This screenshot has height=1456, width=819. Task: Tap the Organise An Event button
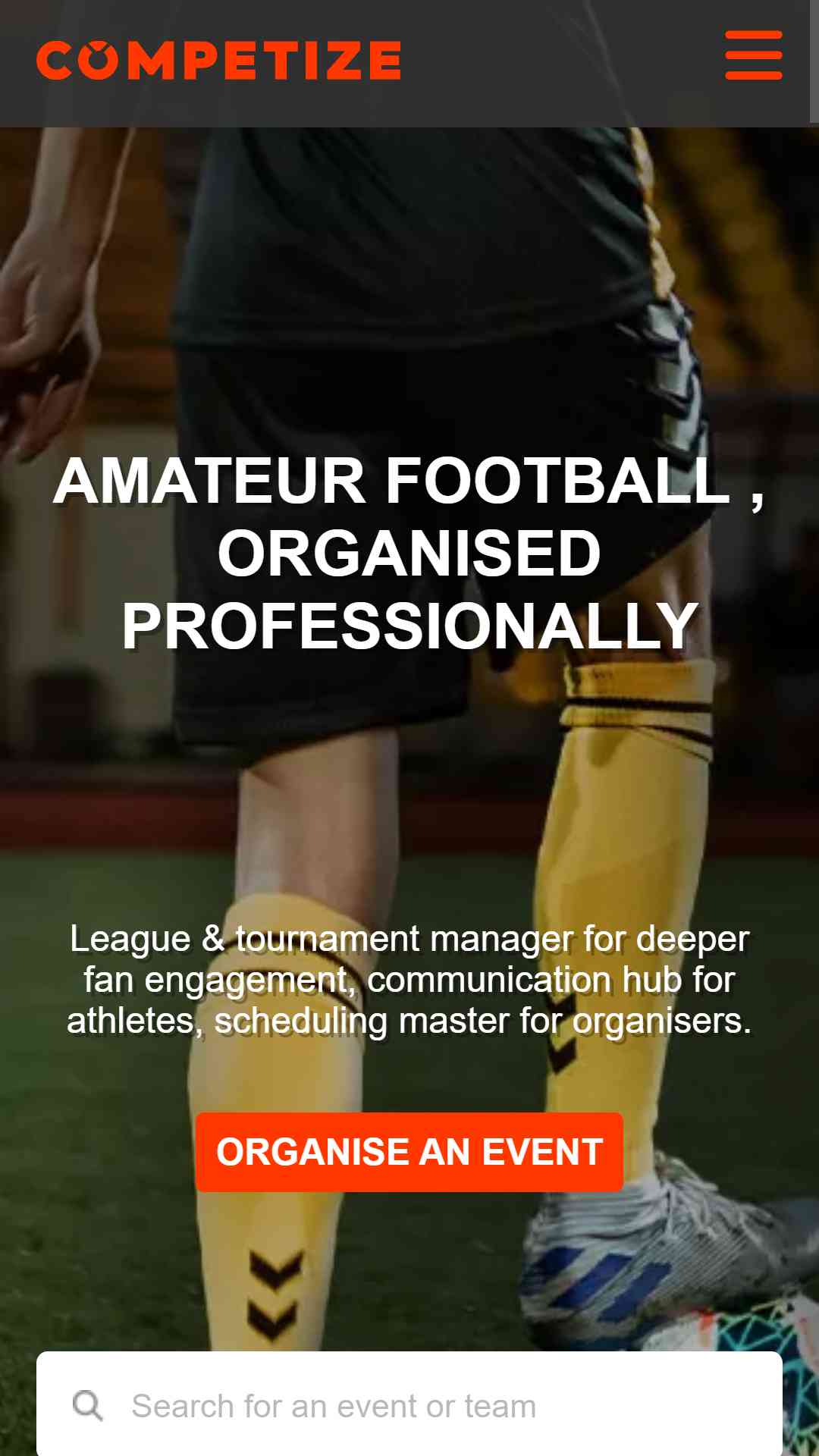click(x=409, y=1152)
